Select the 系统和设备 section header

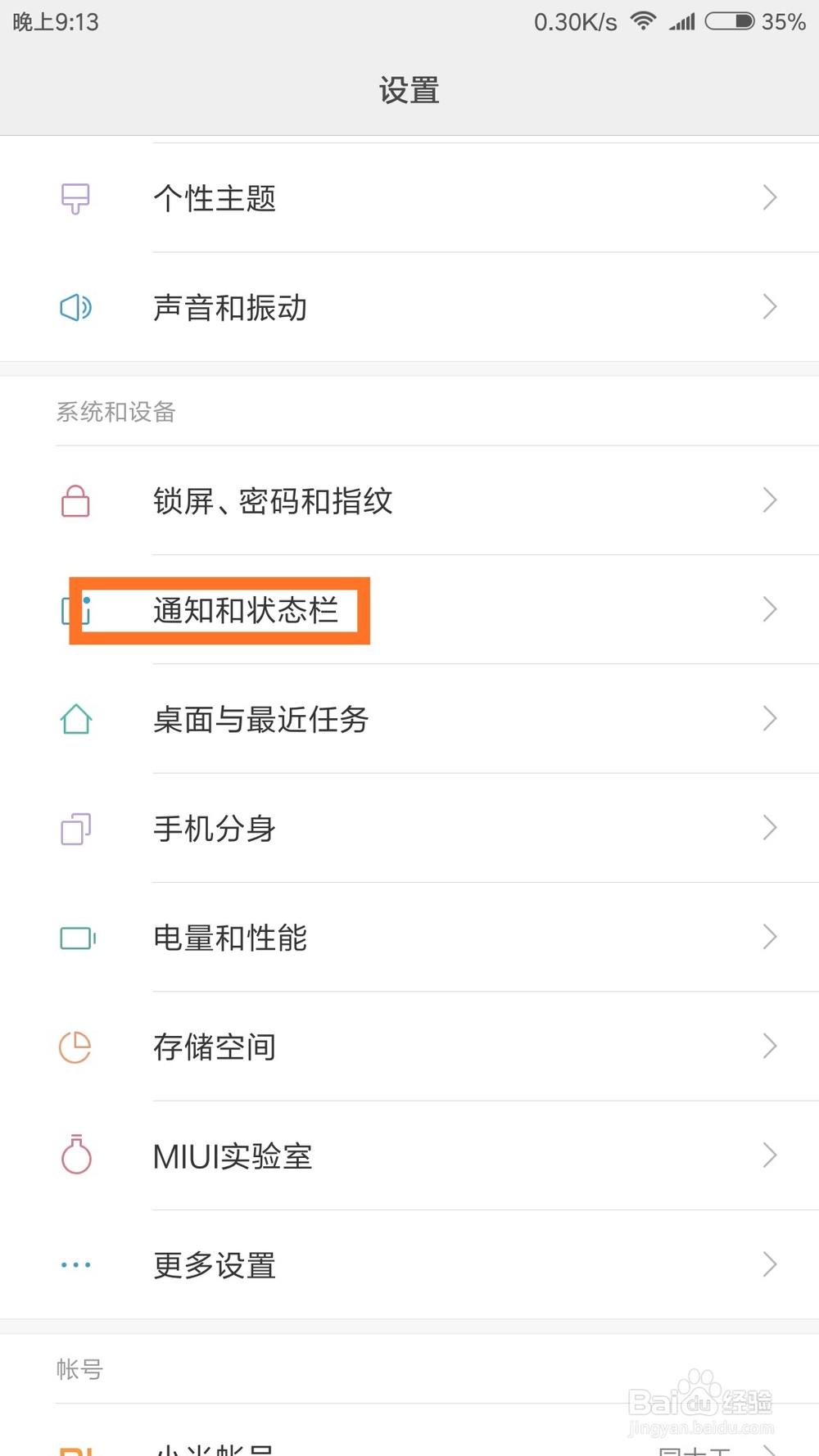(115, 412)
